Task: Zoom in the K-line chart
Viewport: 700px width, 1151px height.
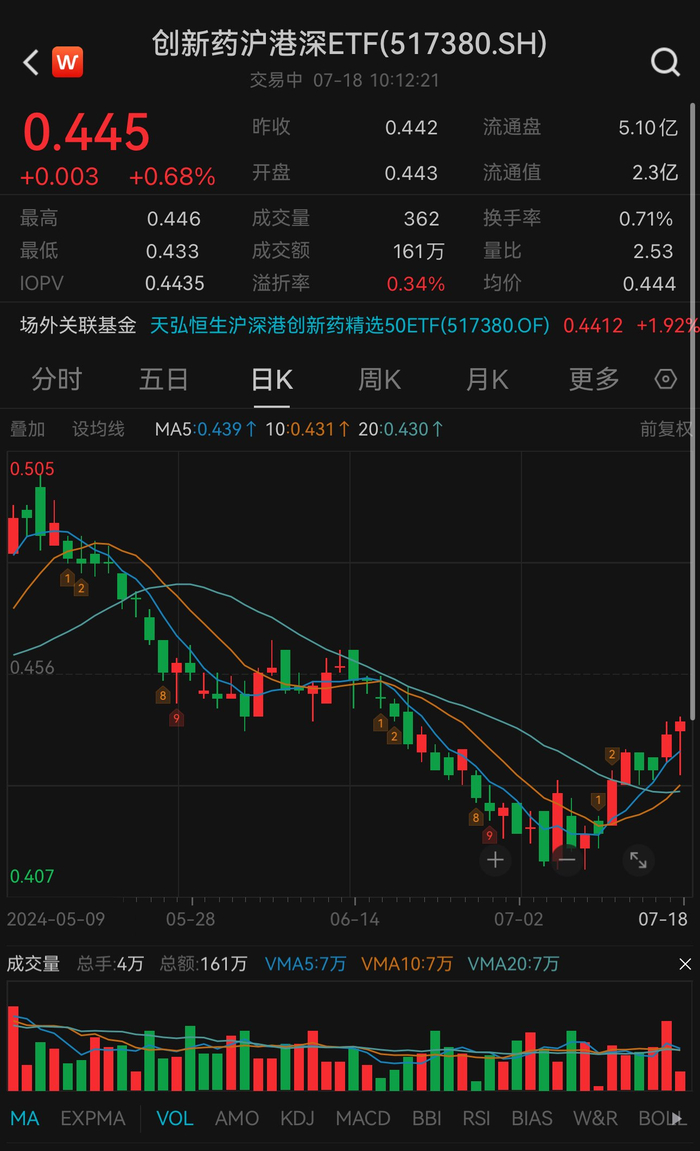Action: click(495, 859)
